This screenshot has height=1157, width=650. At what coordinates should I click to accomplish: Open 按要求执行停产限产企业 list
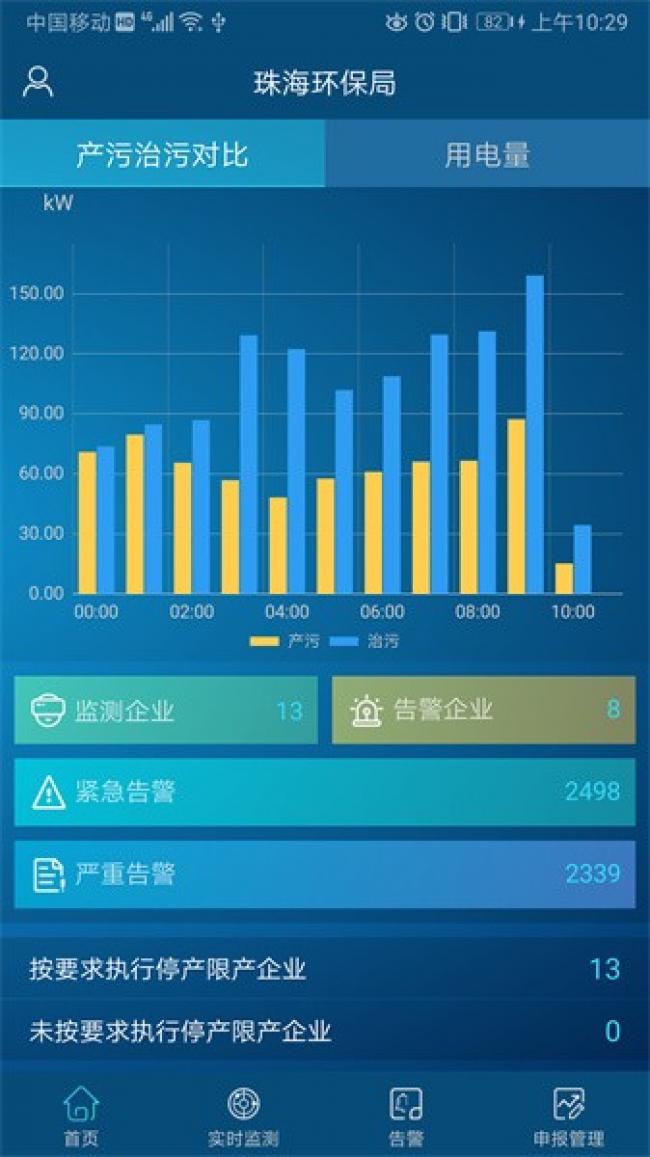[x=325, y=969]
